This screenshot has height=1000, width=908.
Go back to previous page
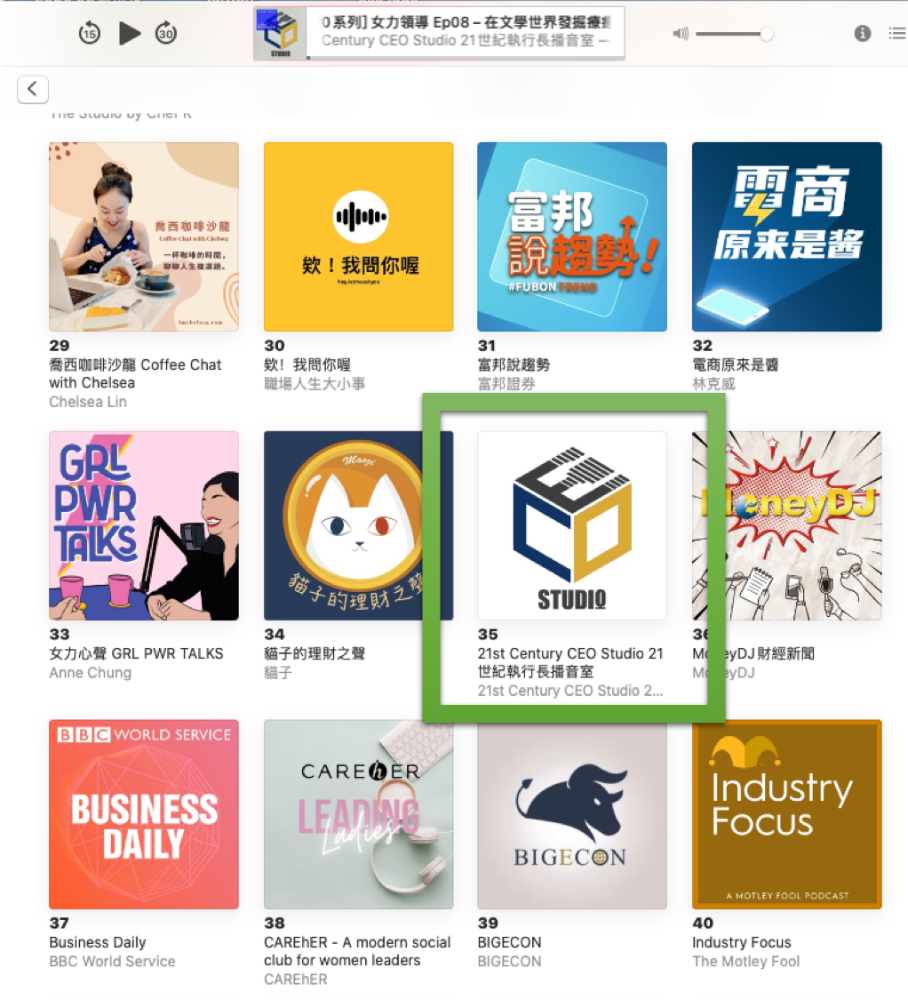(x=33, y=89)
